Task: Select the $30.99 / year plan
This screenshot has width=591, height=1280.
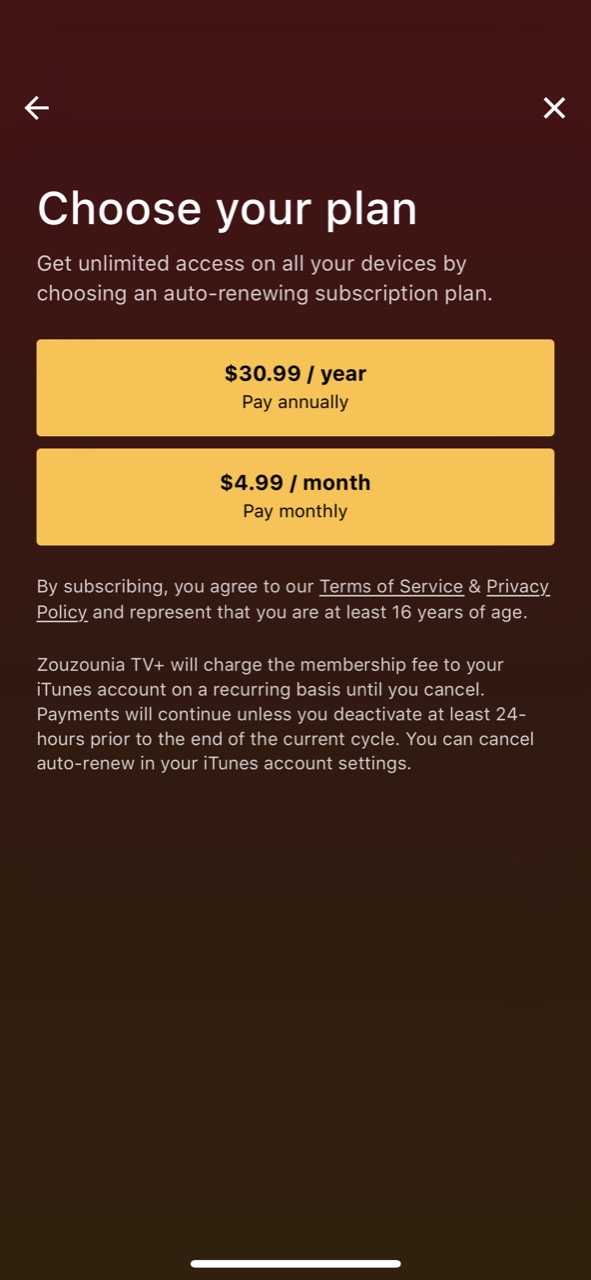Action: coord(295,387)
